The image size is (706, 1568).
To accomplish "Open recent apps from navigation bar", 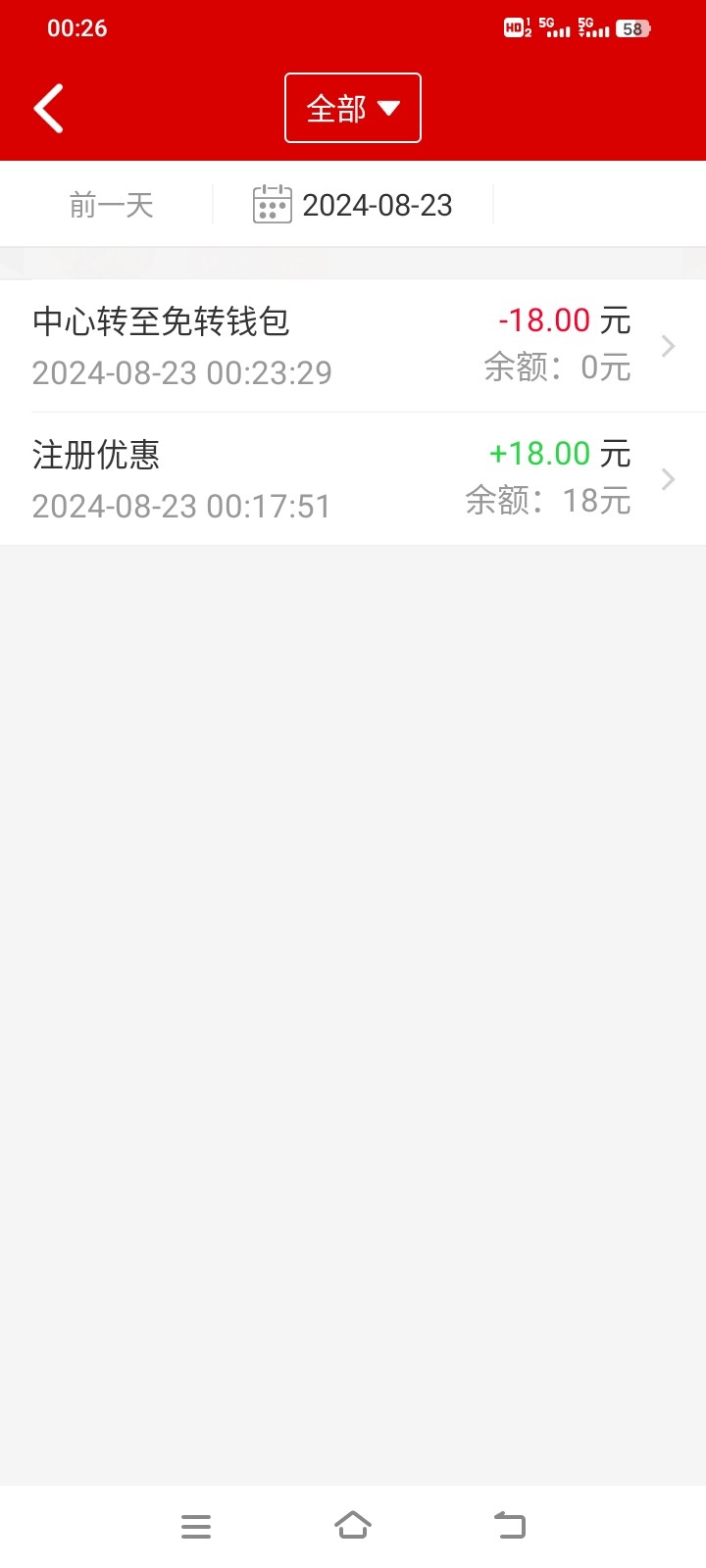I will coord(196,1526).
